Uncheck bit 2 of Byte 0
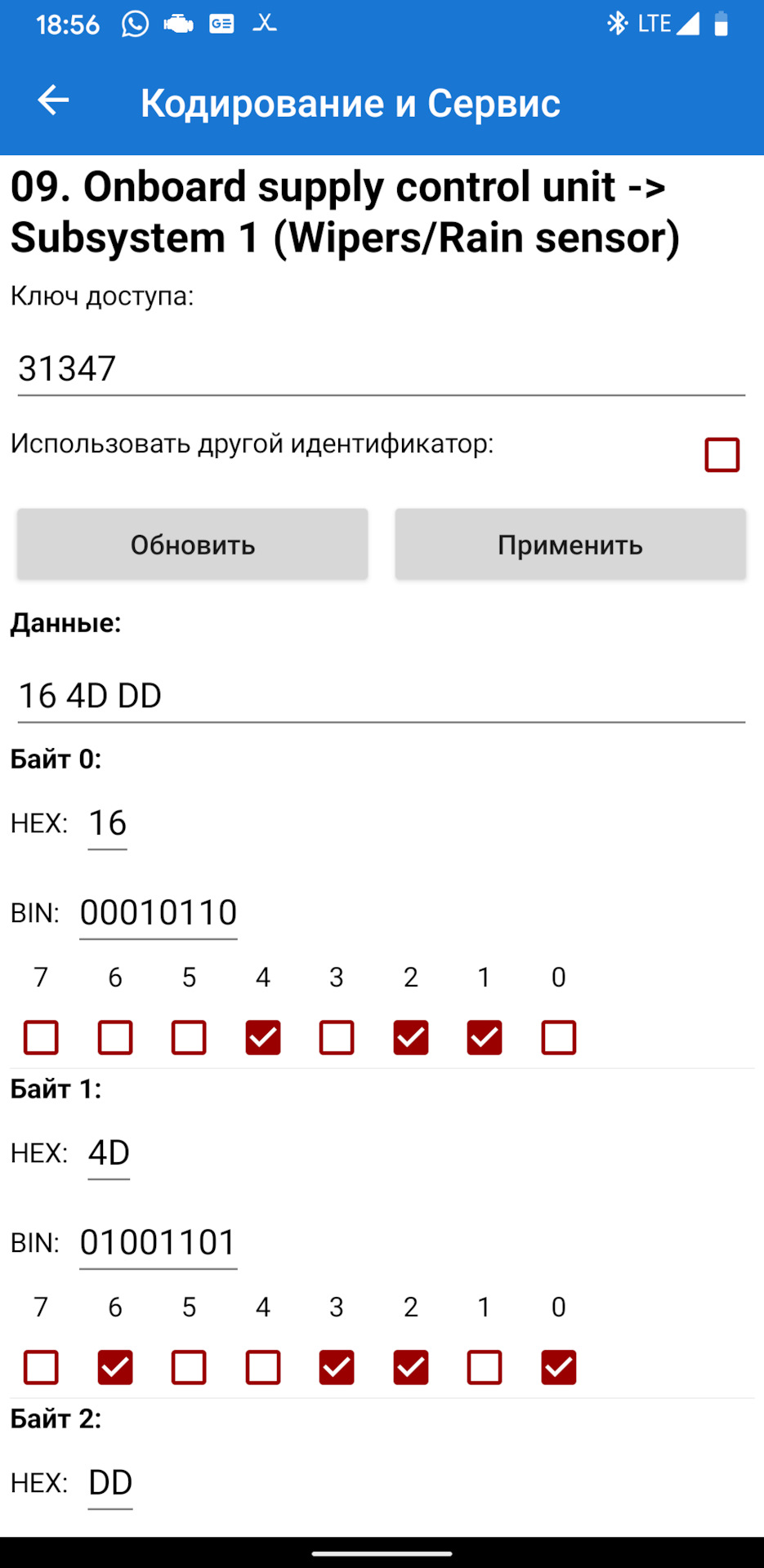This screenshot has width=764, height=1568. (411, 1038)
